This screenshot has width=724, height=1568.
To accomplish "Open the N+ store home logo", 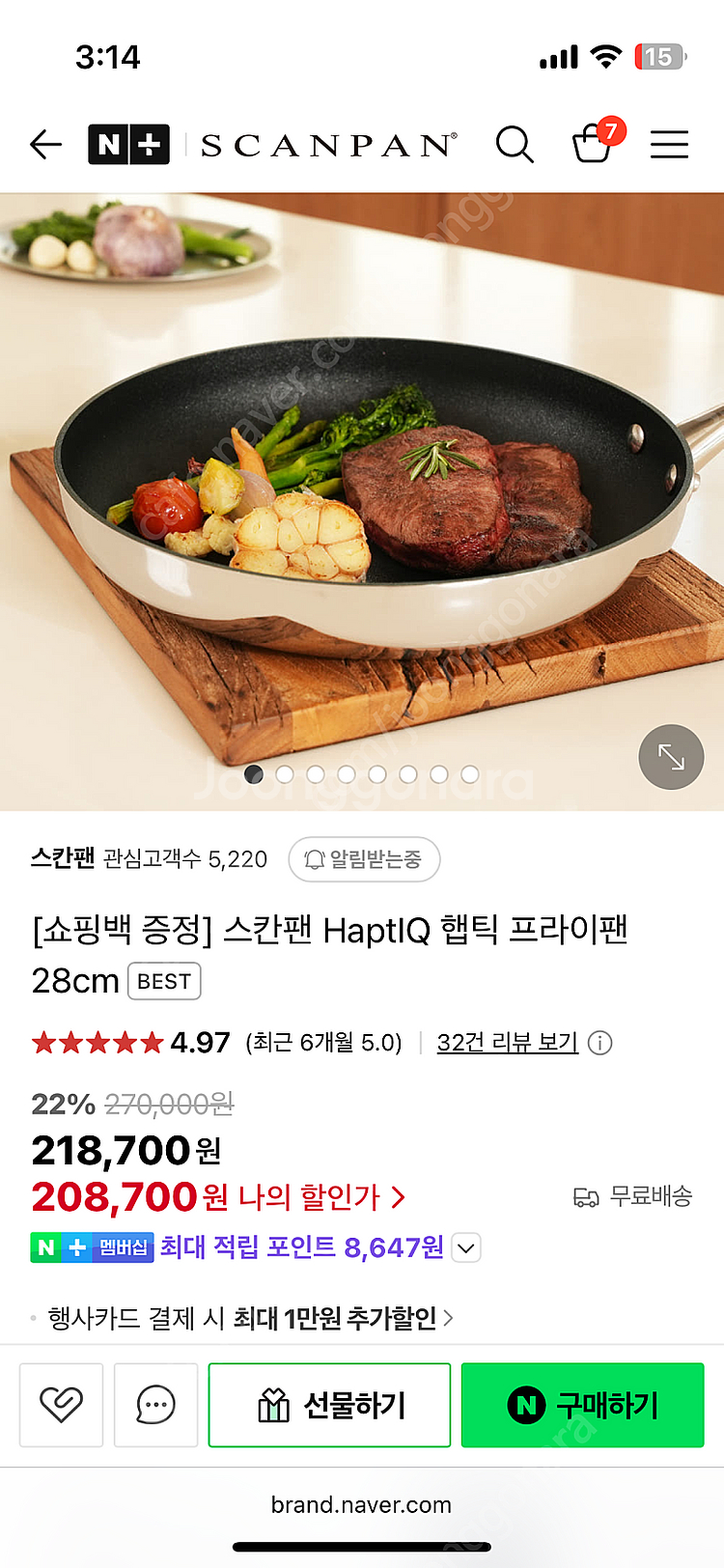I will click(128, 145).
